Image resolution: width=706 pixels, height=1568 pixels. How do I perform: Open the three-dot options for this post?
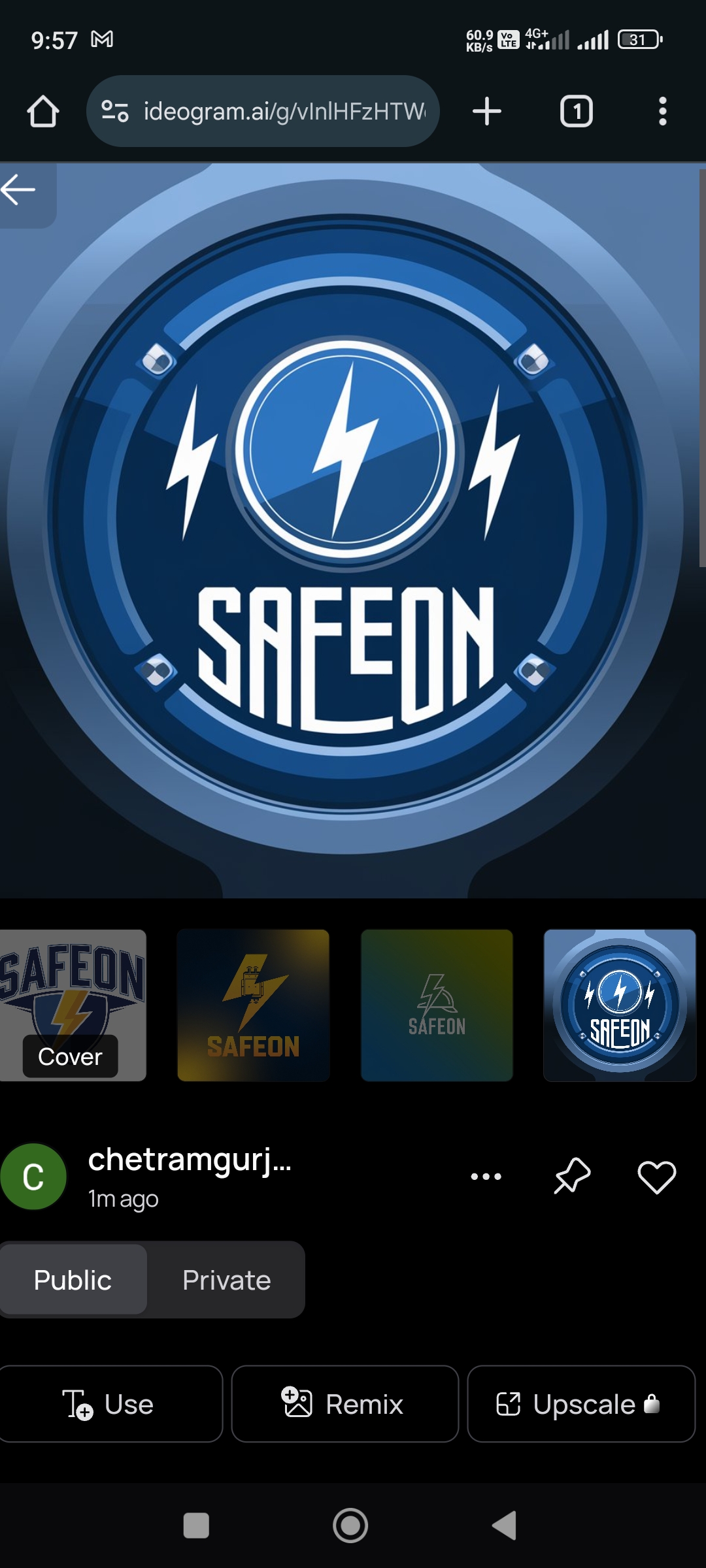tap(486, 1177)
